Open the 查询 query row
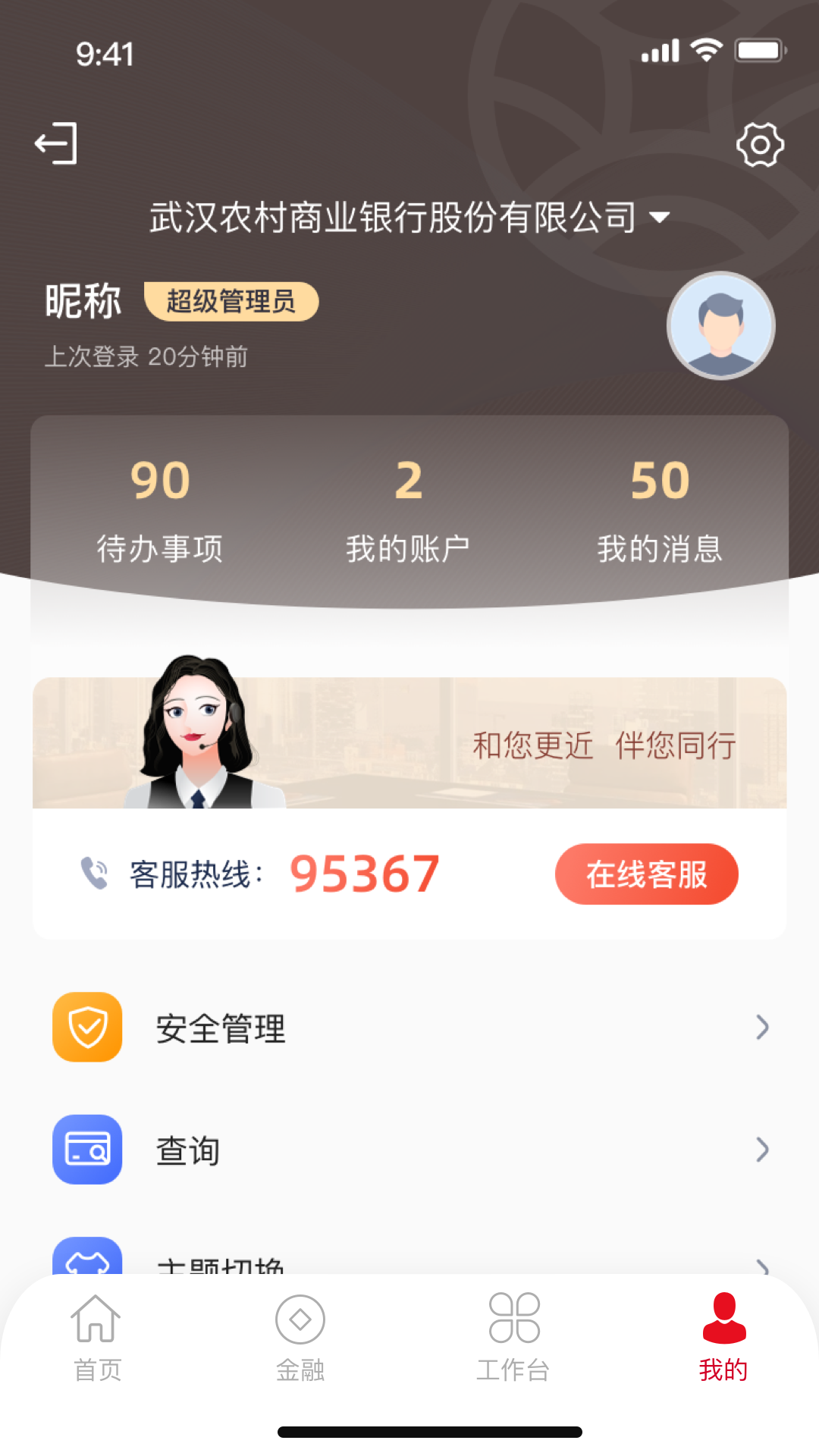Screen dimensions: 819x1456 409,1150
